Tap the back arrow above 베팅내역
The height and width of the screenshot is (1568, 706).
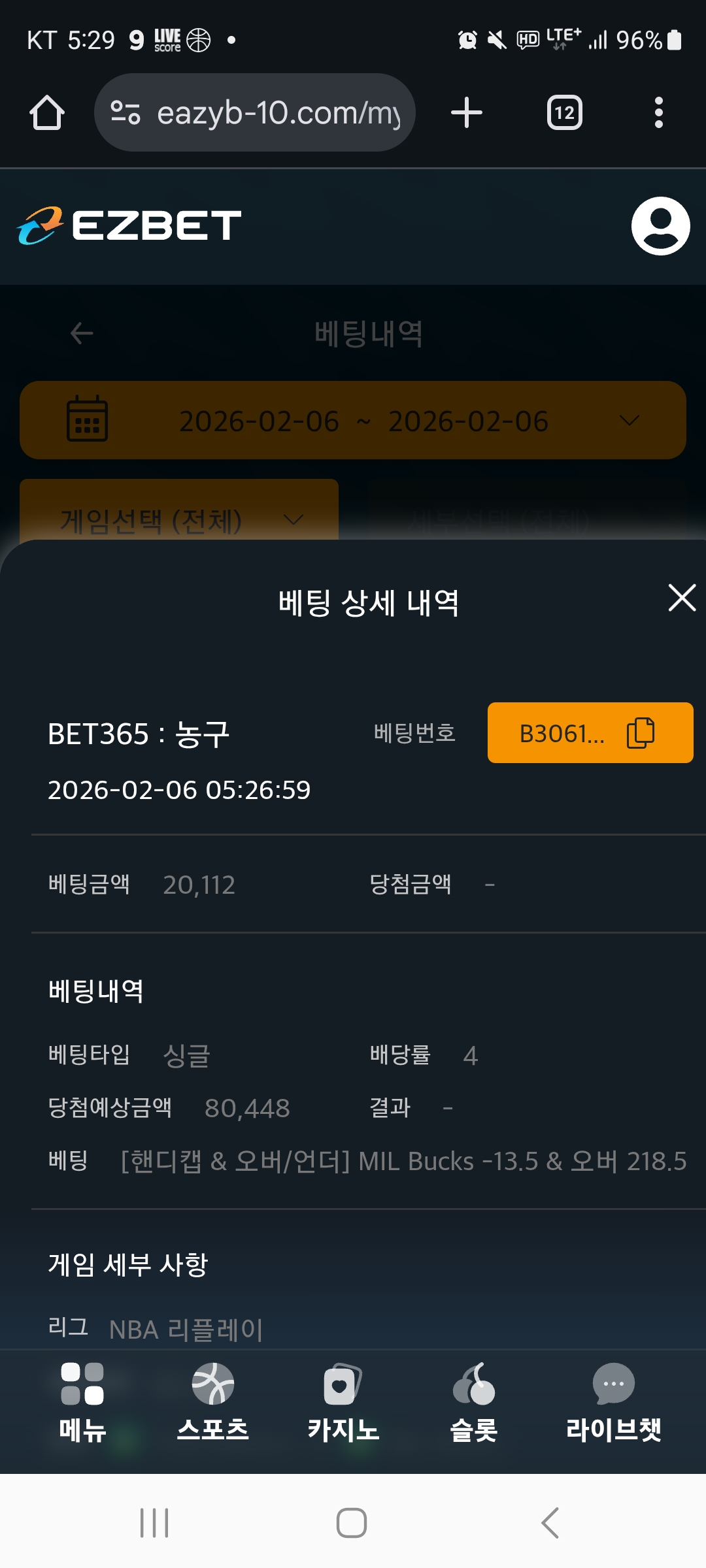[x=81, y=333]
